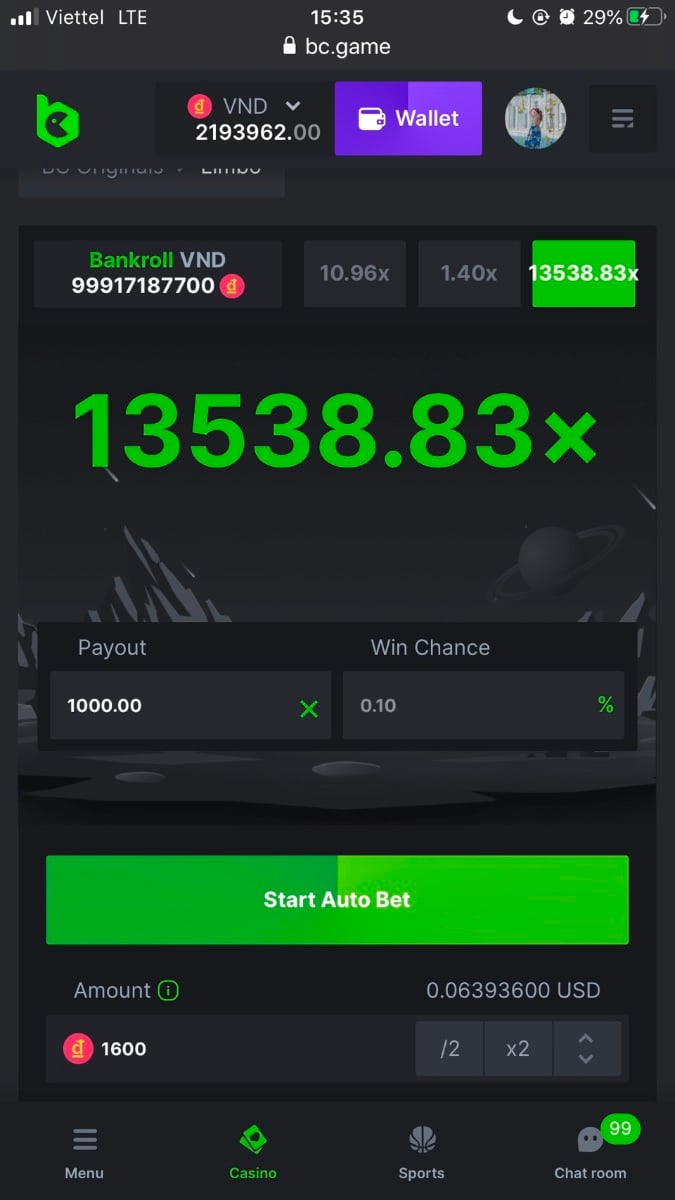View the 13538.83x past result
Screen dimensions: 675x1200
click(583, 273)
